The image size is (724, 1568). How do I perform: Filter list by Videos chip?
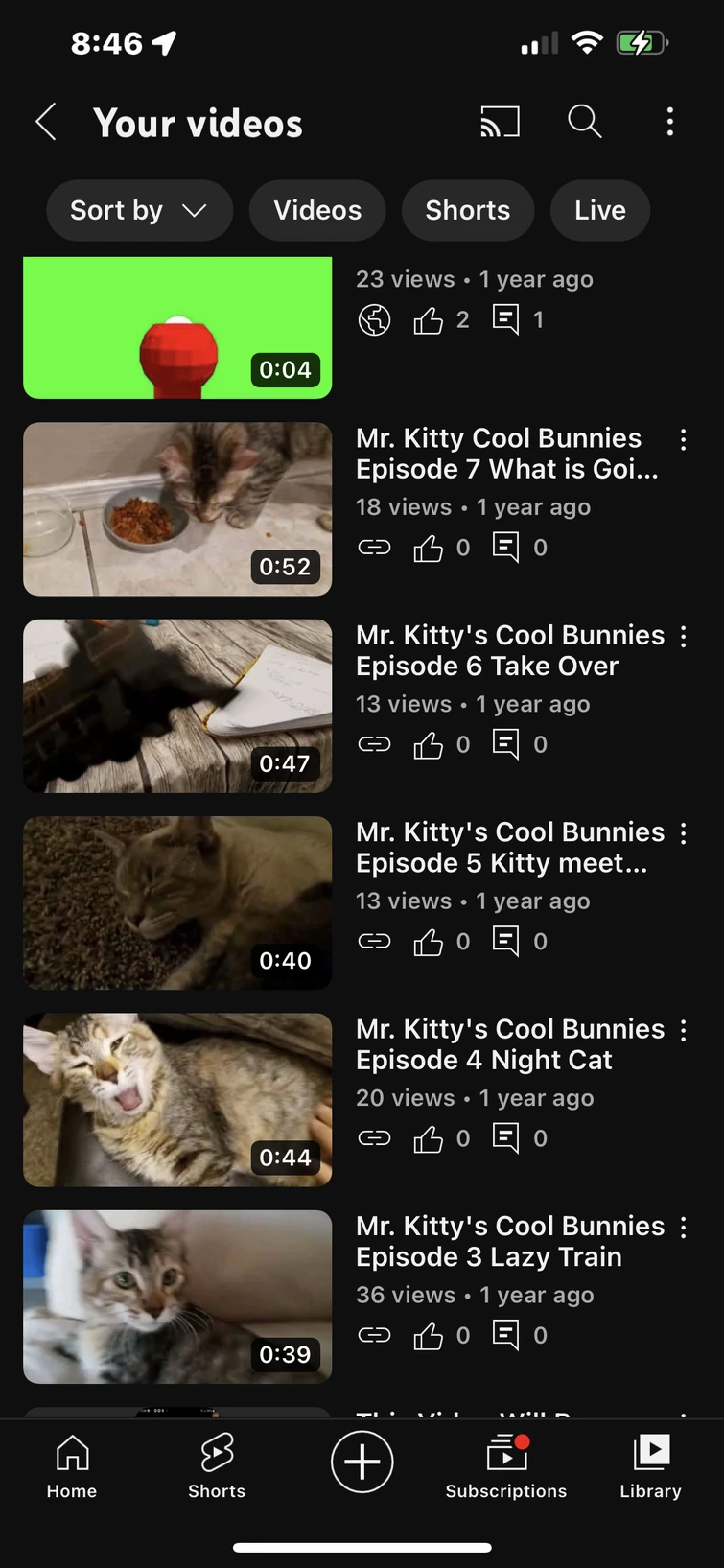pyautogui.click(x=317, y=210)
